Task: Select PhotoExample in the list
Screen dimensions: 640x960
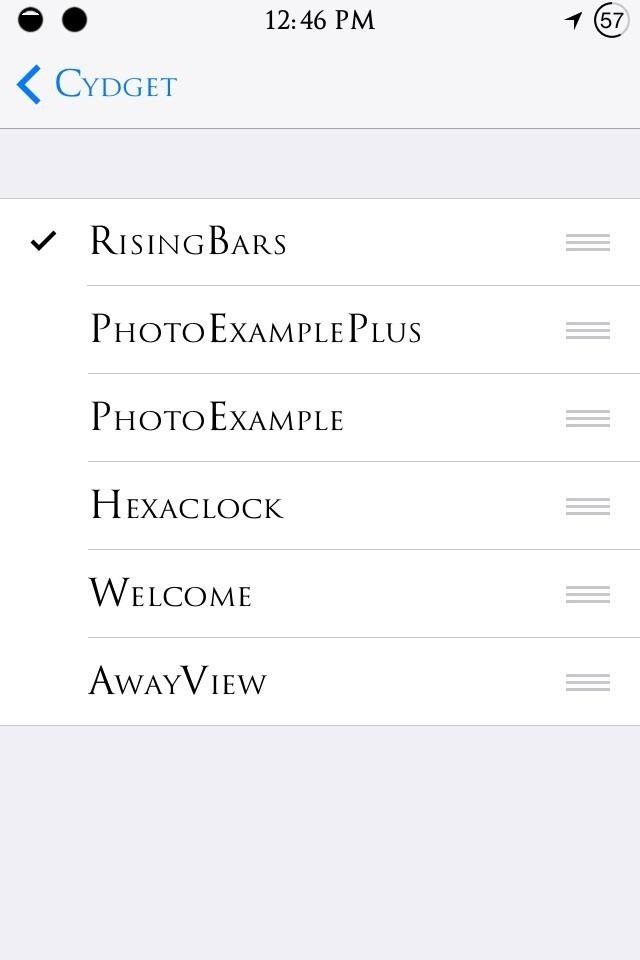Action: pos(217,418)
